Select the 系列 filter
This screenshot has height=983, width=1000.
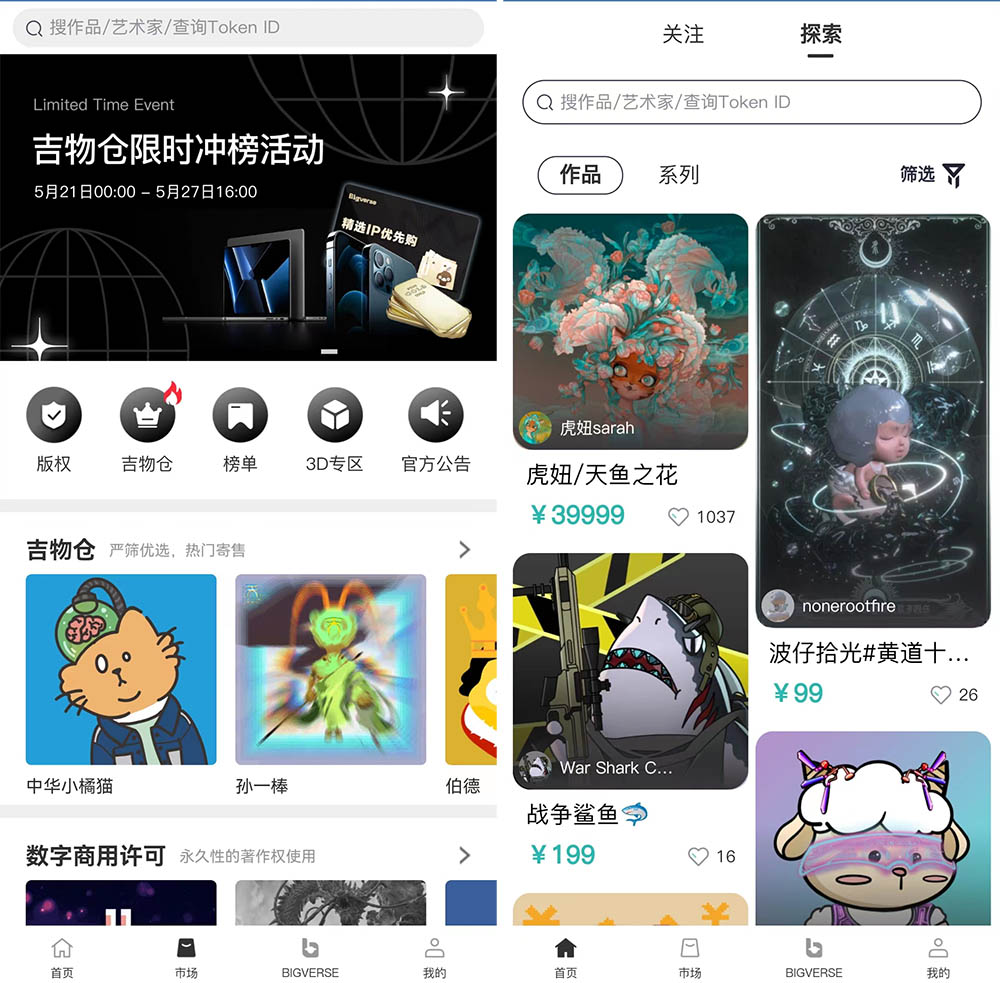click(x=678, y=175)
